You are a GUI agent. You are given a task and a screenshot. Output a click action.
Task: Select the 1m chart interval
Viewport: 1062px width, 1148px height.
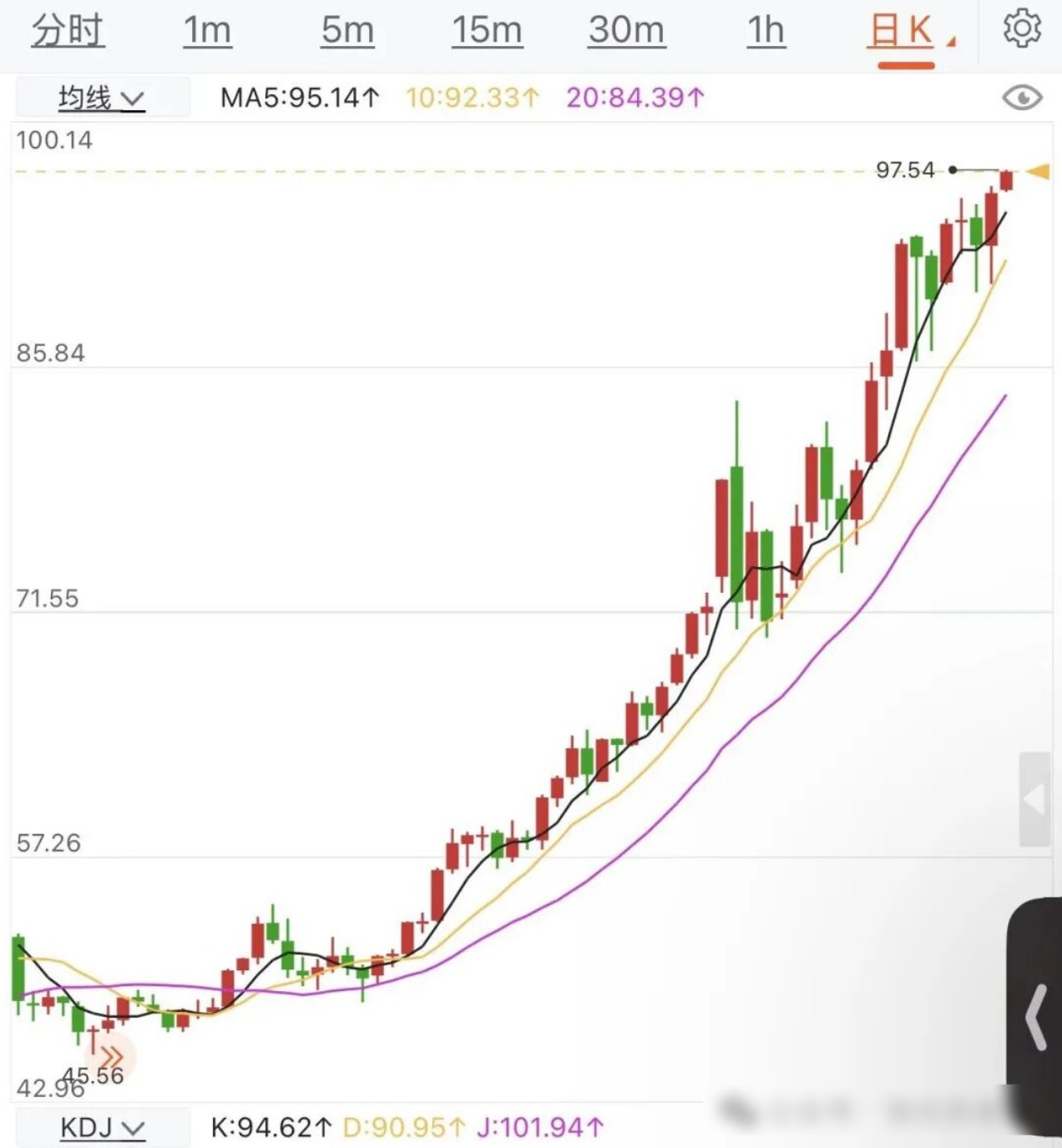point(207,31)
